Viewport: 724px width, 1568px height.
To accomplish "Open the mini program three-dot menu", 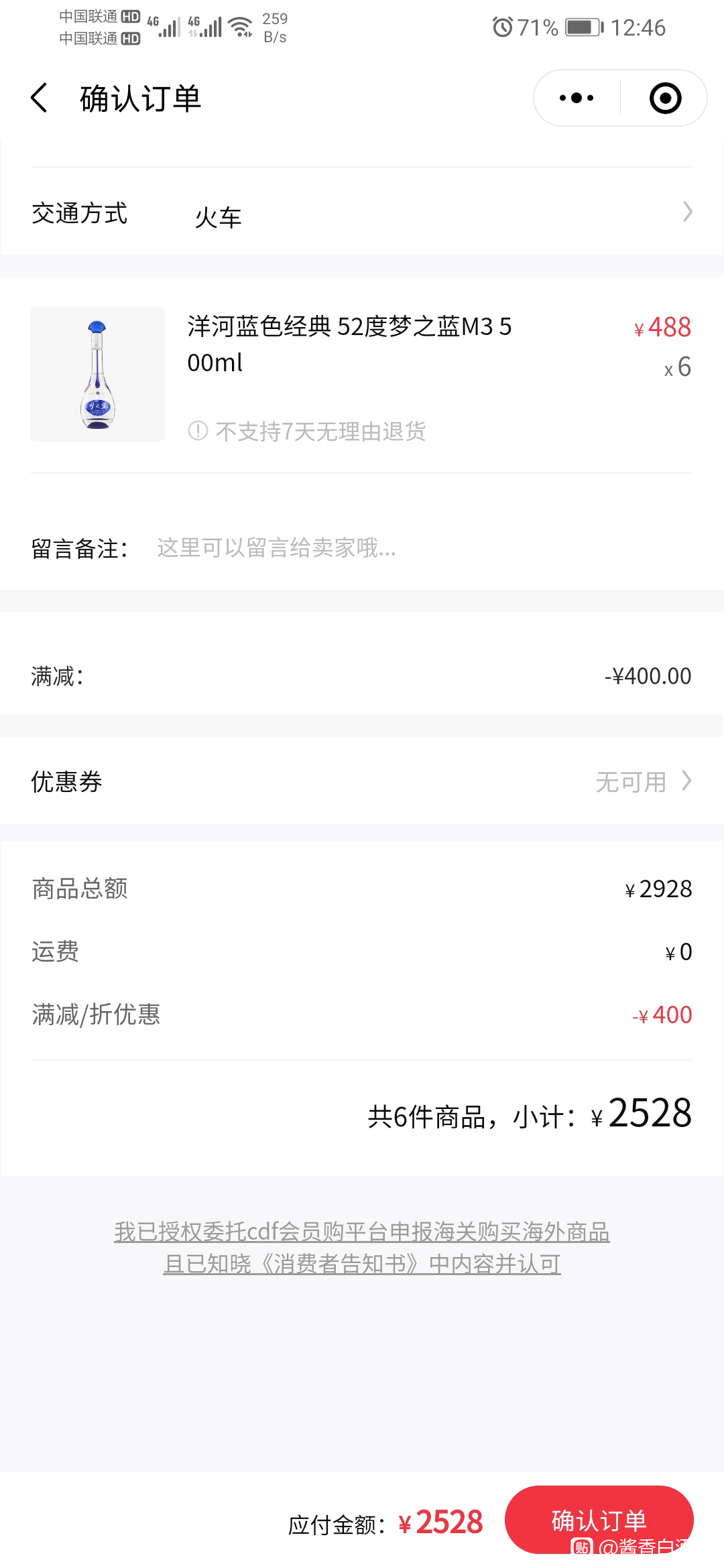I will [577, 98].
